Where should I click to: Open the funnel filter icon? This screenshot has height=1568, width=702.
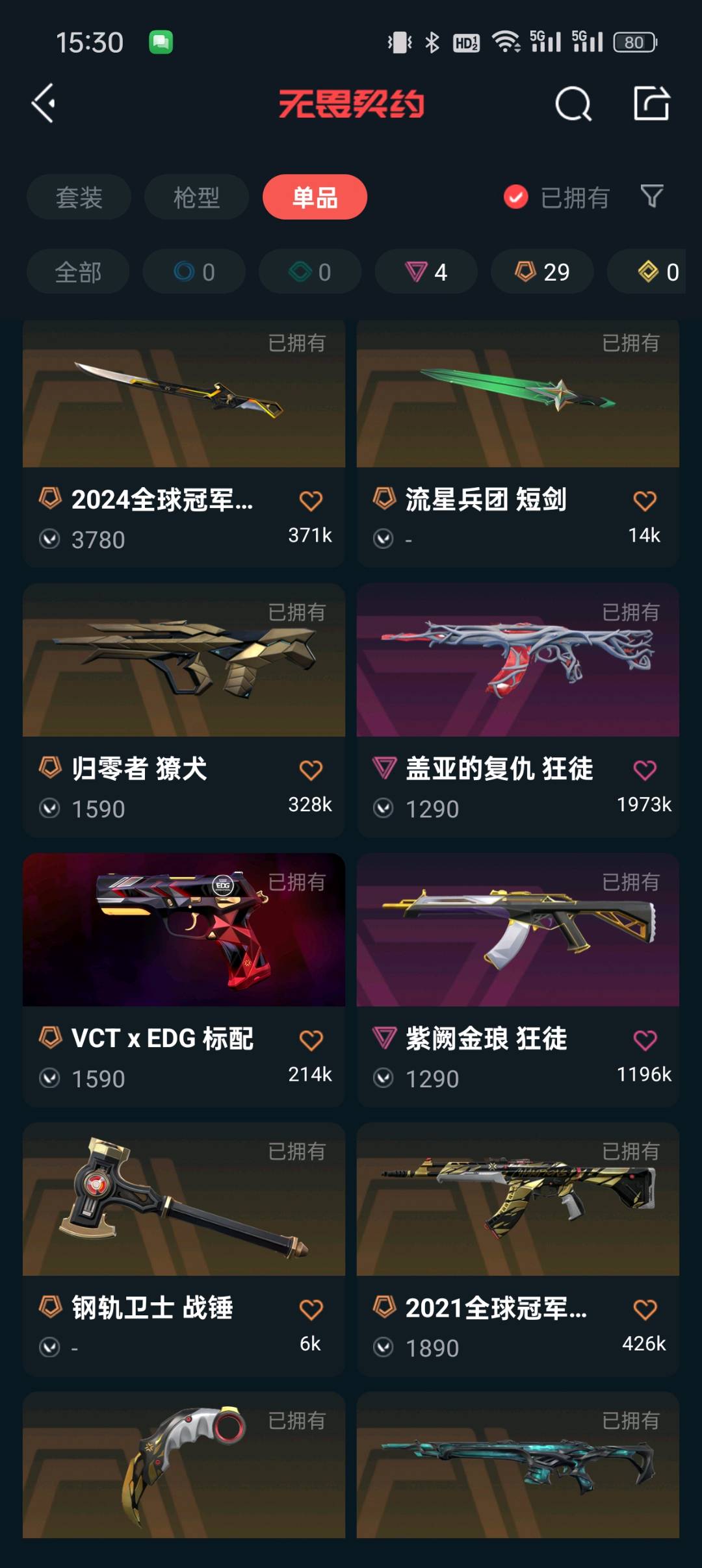pos(651,196)
